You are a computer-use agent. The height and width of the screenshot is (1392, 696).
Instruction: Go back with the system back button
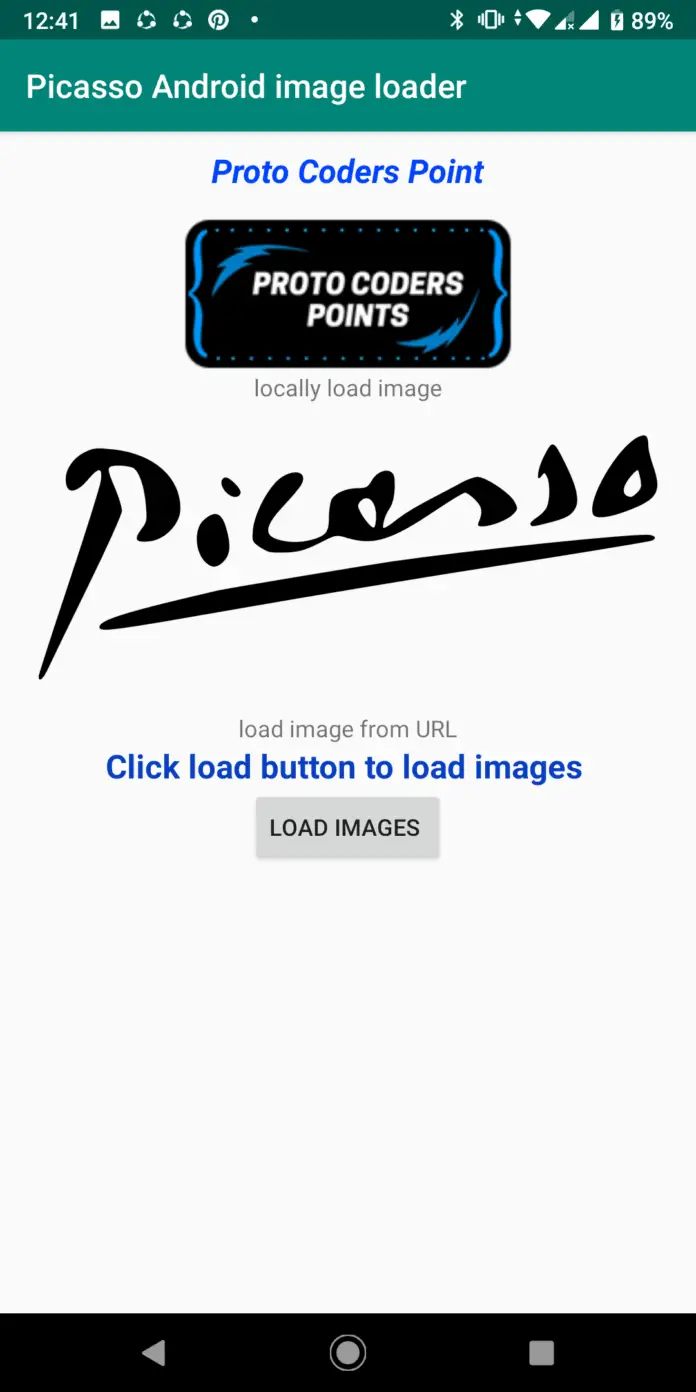[x=153, y=1353]
